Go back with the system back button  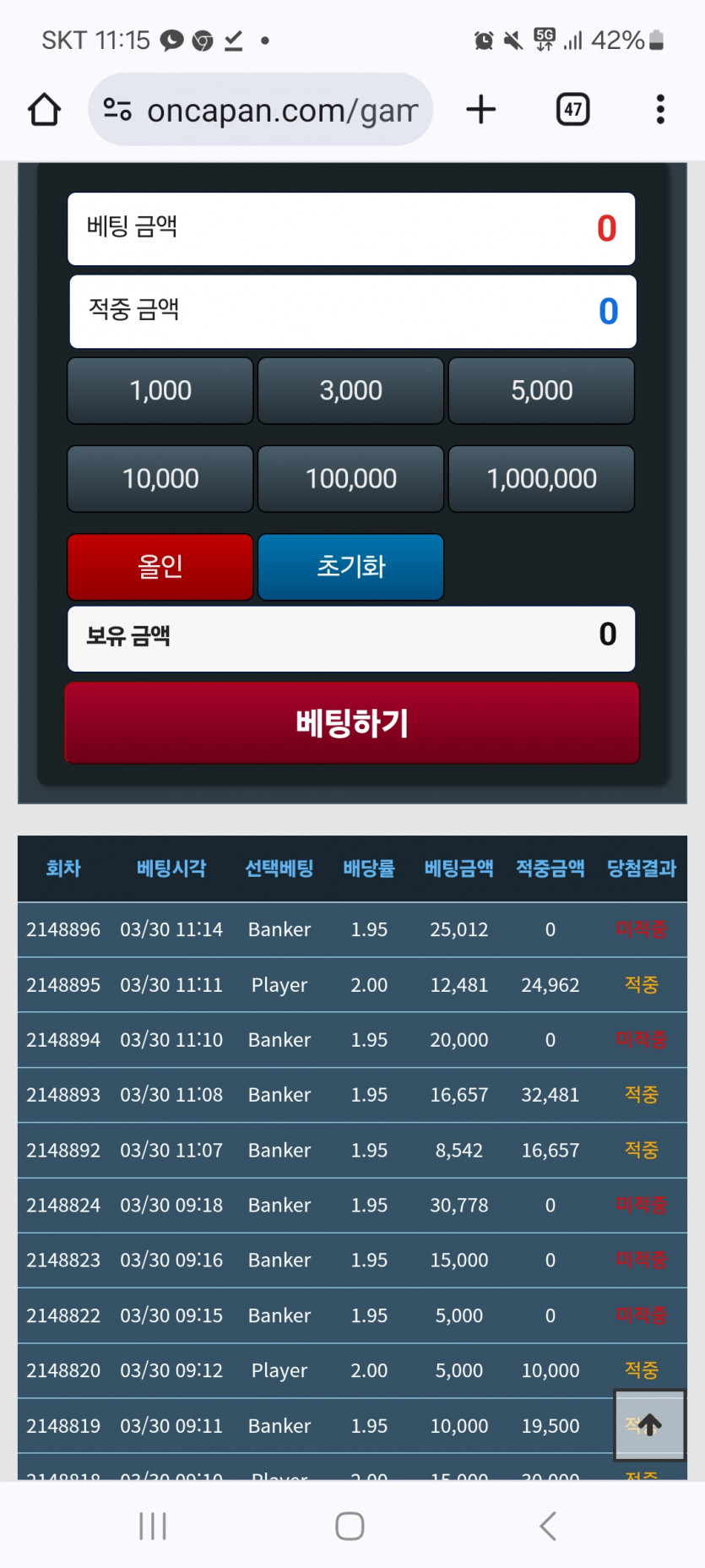[548, 1526]
